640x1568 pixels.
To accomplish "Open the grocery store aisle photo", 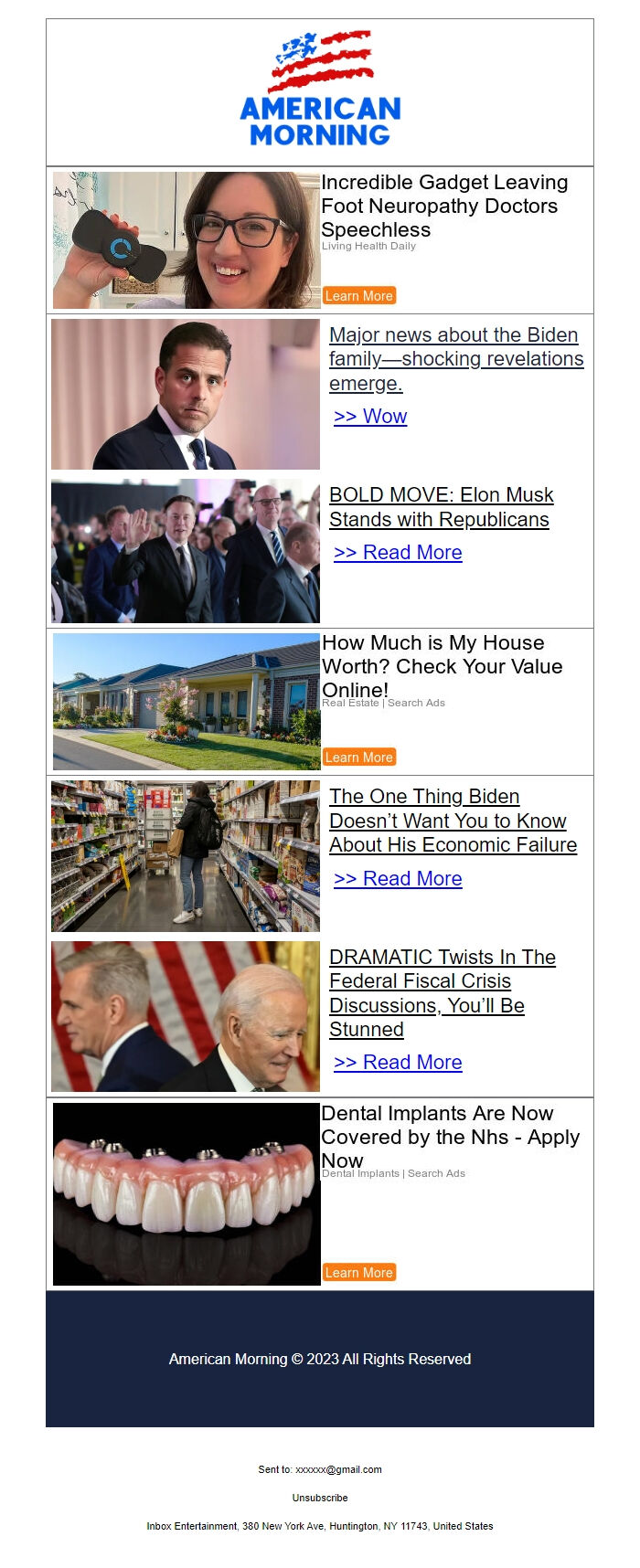I will click(x=186, y=856).
